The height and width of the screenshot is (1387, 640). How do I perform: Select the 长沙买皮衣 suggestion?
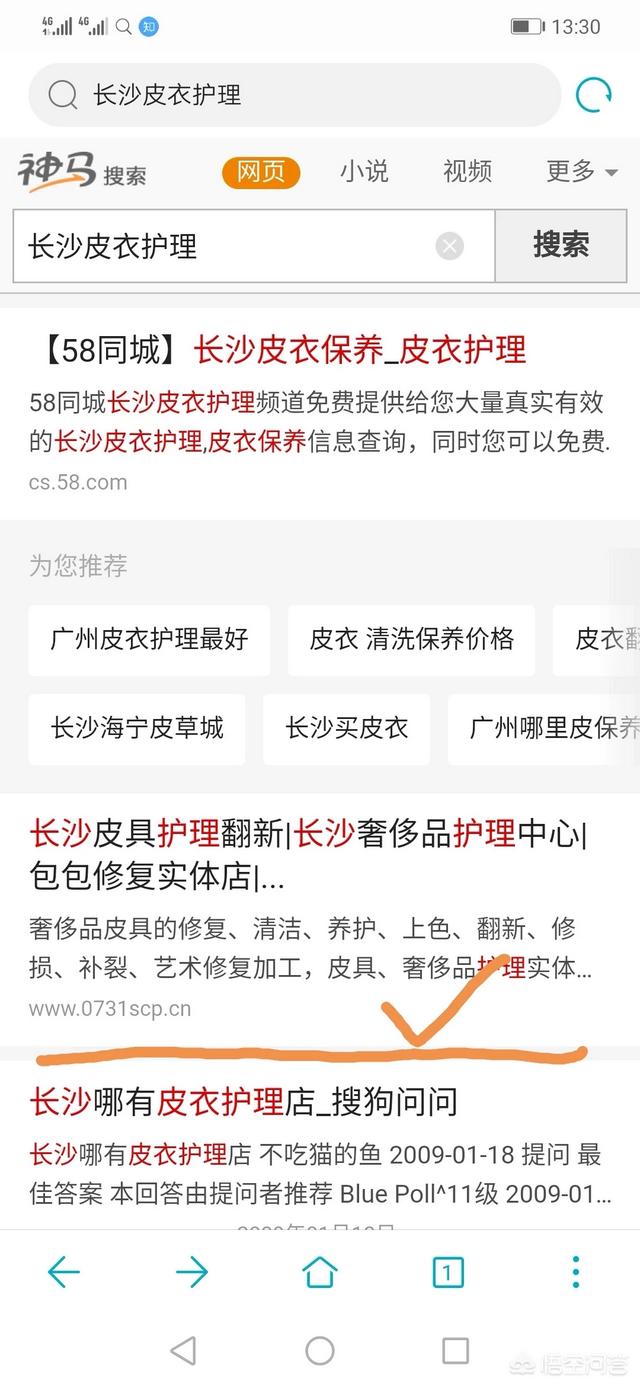pos(346,728)
